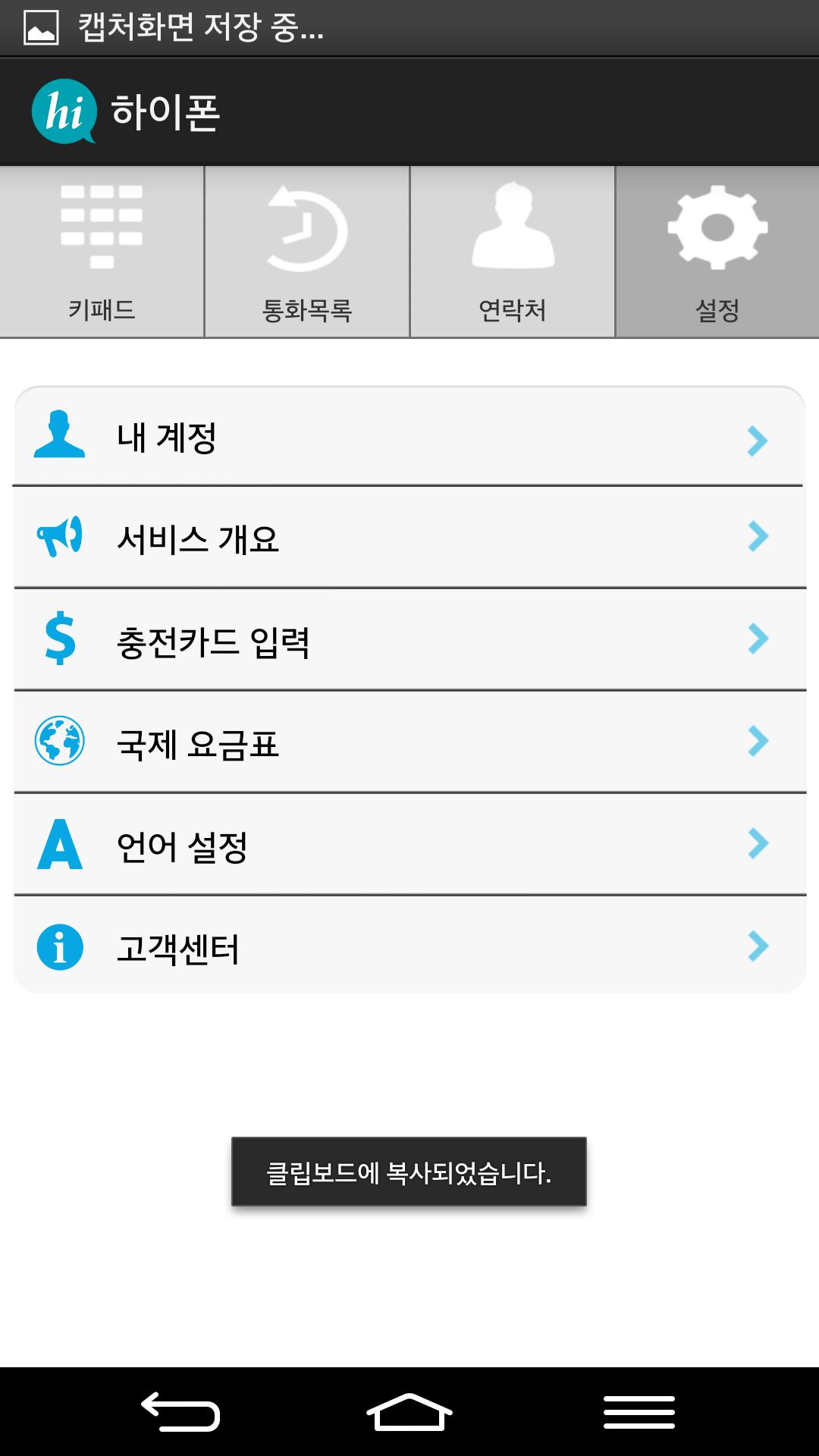Tap the hi logo in the title bar
This screenshot has height=1456, width=819.
pos(64,110)
